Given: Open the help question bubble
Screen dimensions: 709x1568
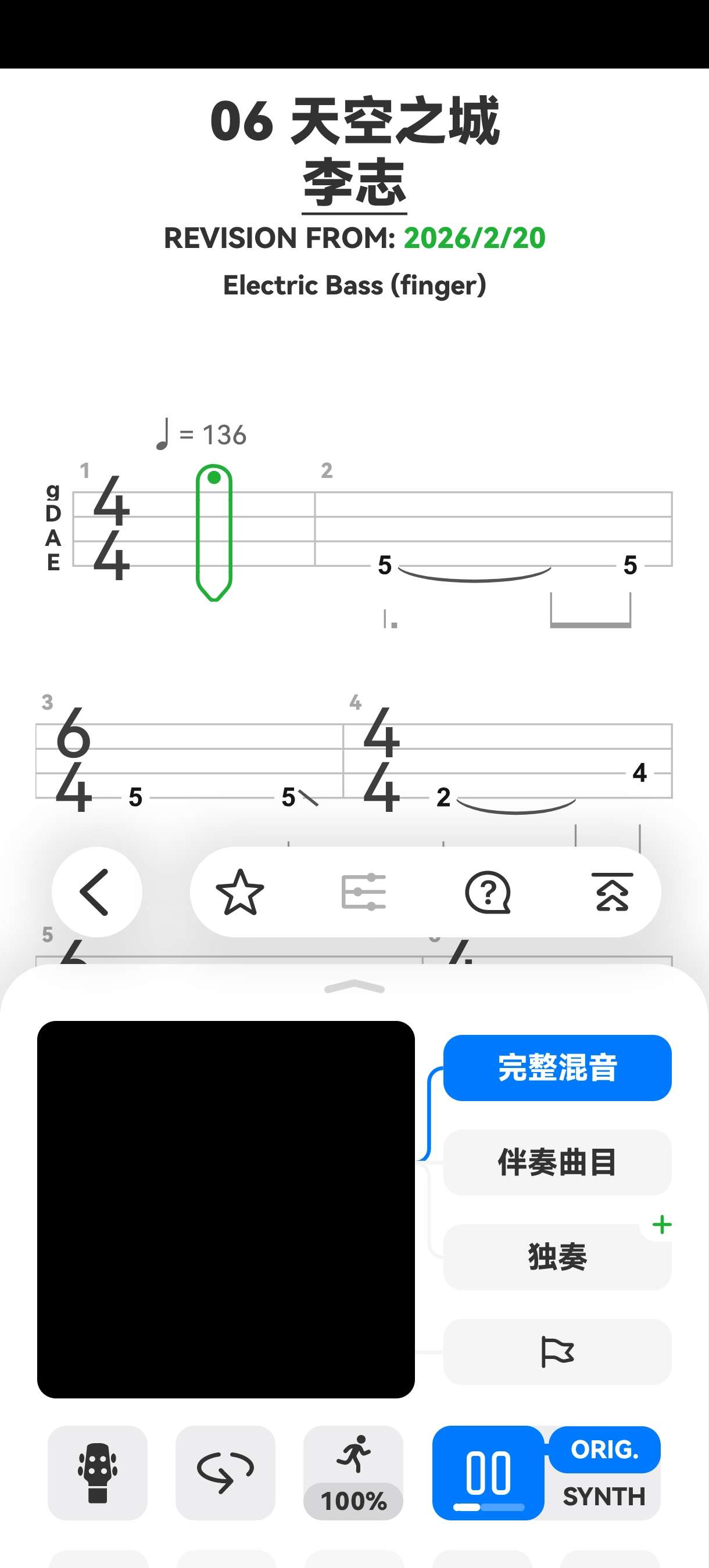Looking at the screenshot, I should 488,892.
